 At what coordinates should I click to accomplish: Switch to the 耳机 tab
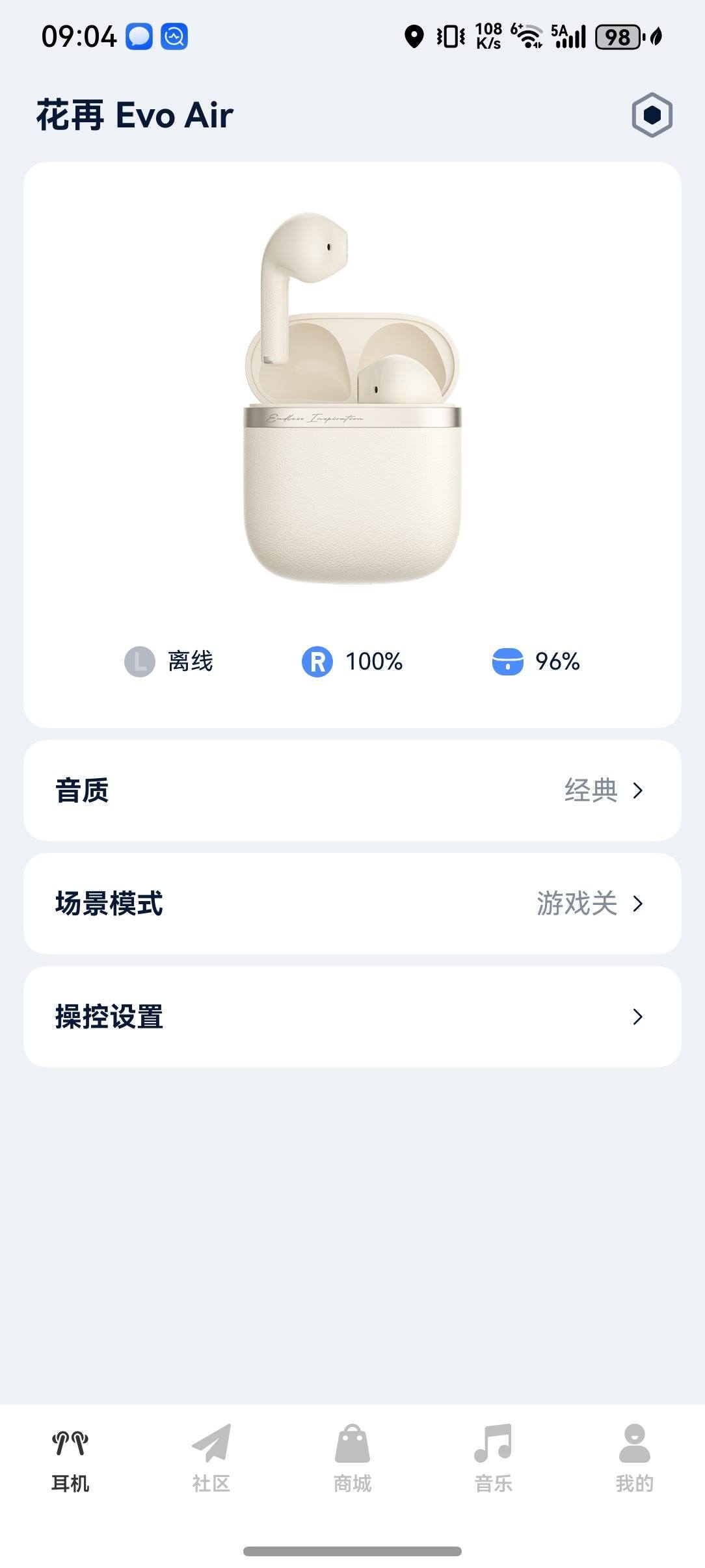point(70,1457)
